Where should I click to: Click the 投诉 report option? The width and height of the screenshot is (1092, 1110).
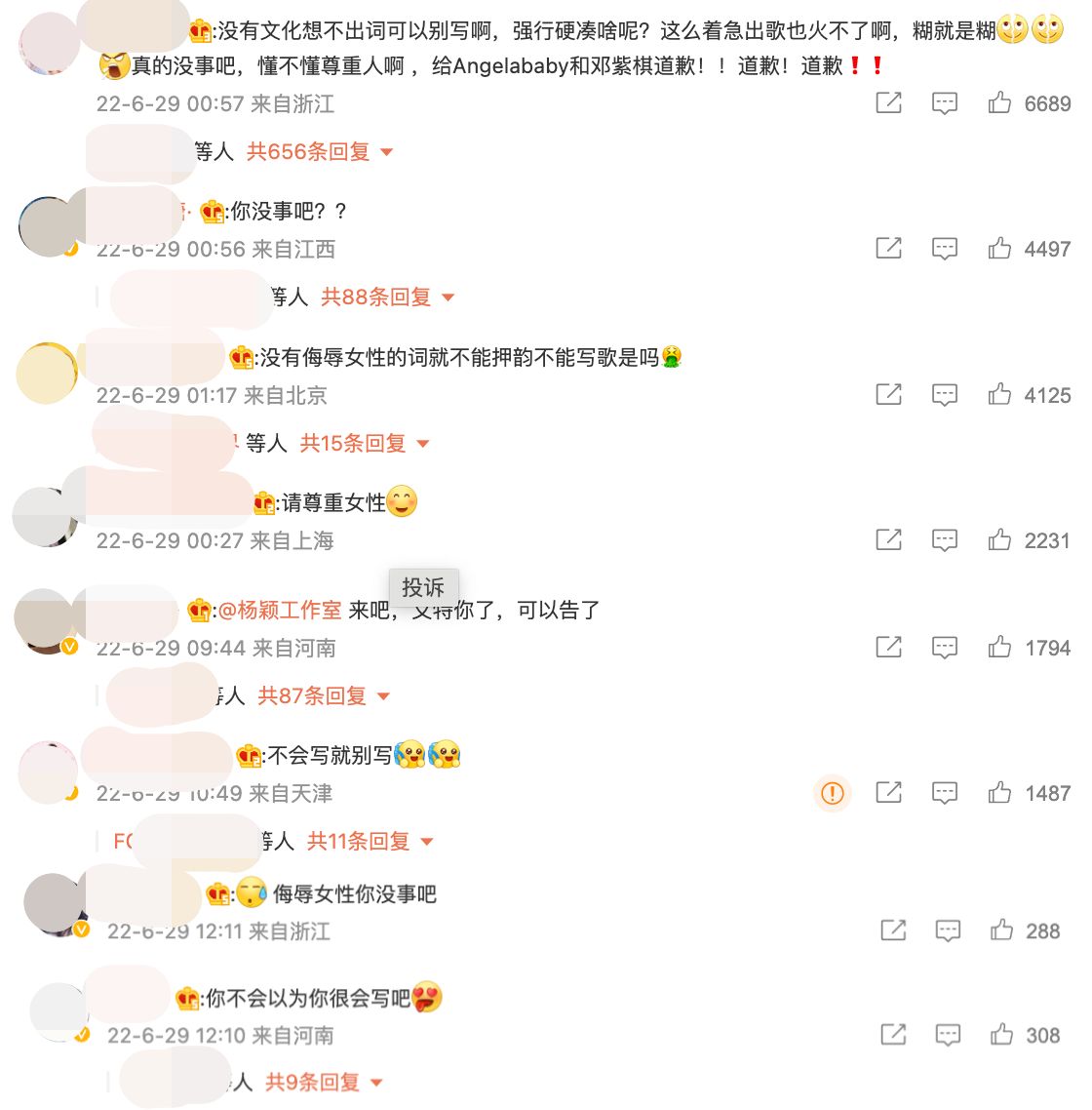(x=424, y=586)
